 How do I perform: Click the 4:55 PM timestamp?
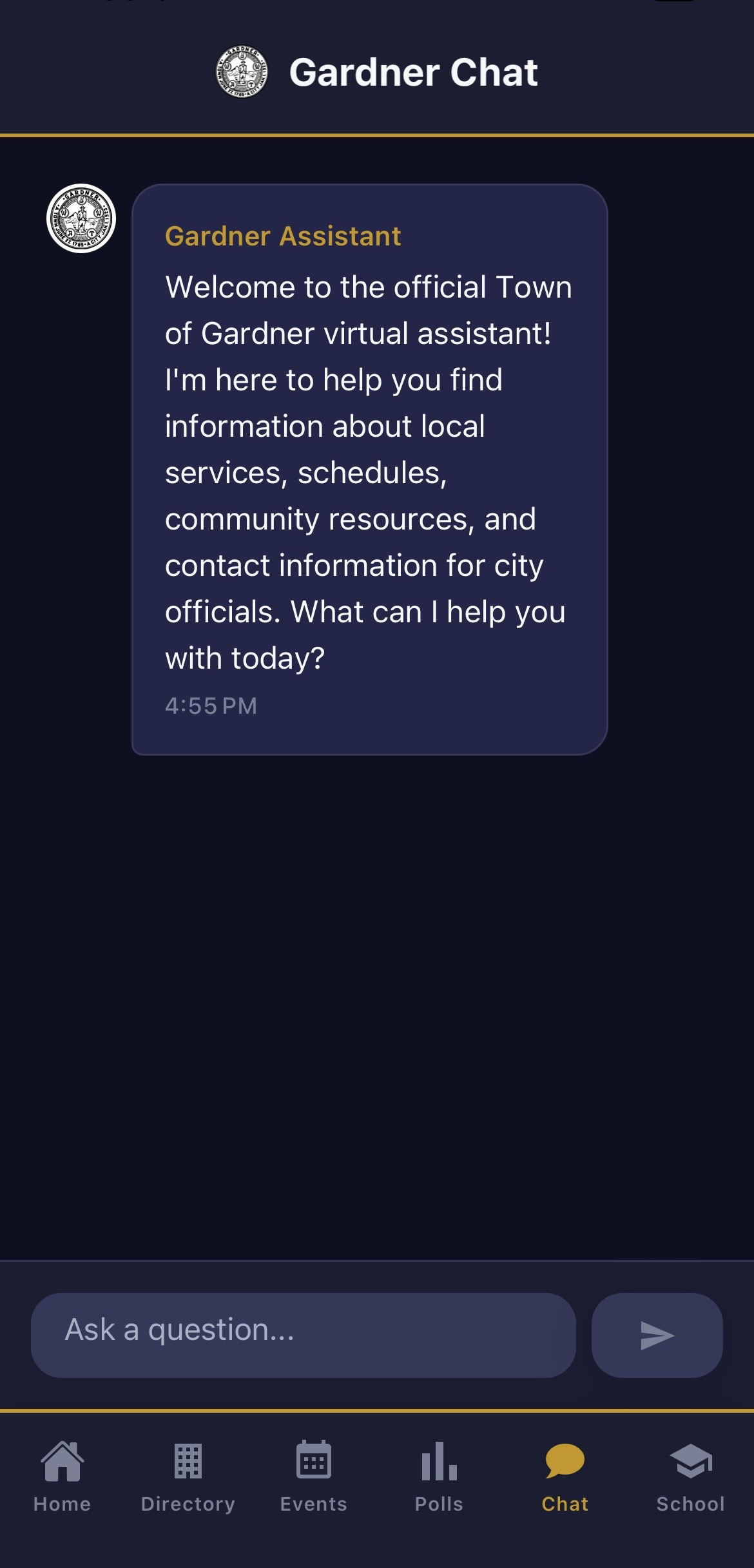pyautogui.click(x=211, y=705)
